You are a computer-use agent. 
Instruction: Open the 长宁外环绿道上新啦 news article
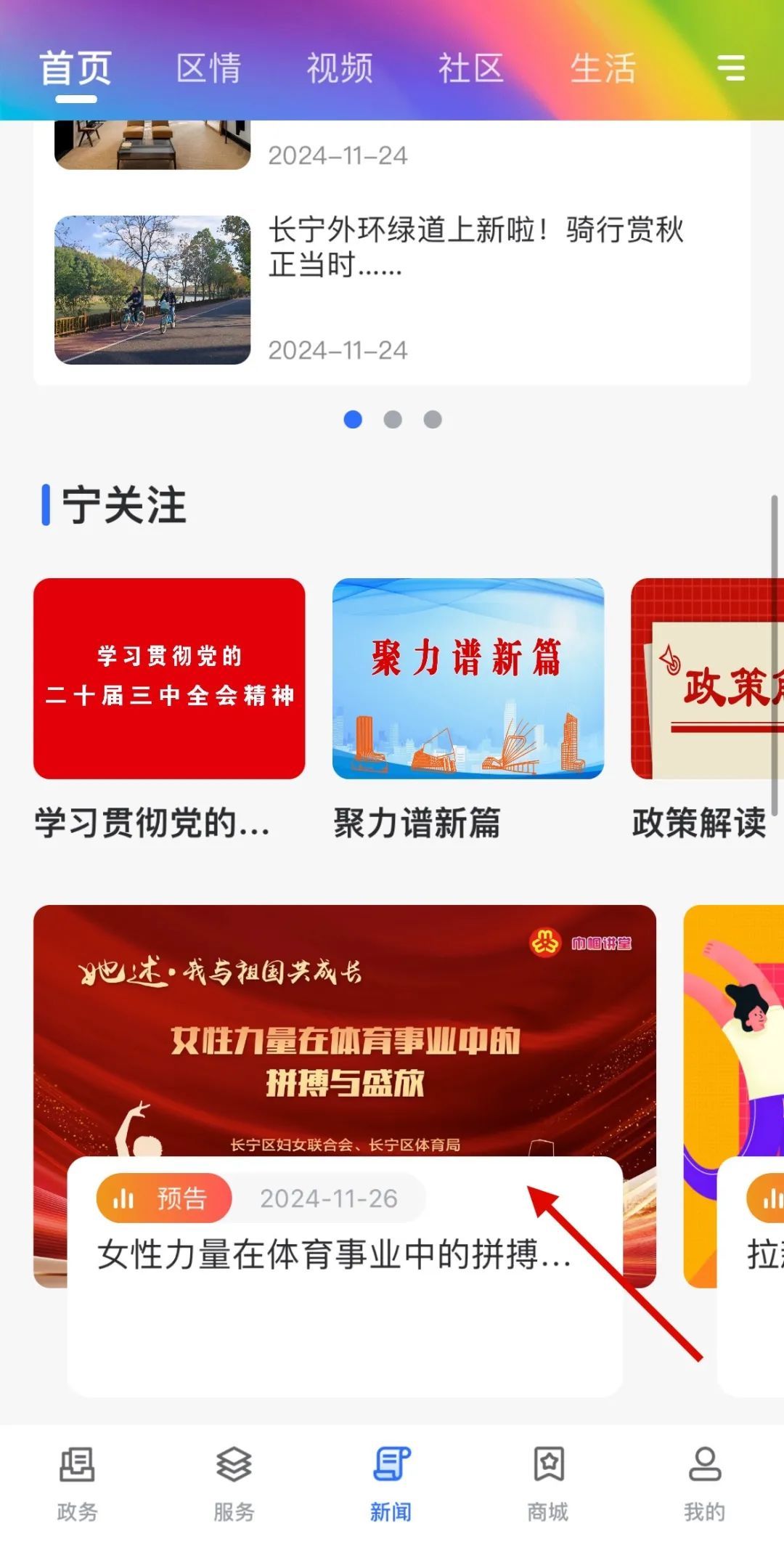(392, 289)
